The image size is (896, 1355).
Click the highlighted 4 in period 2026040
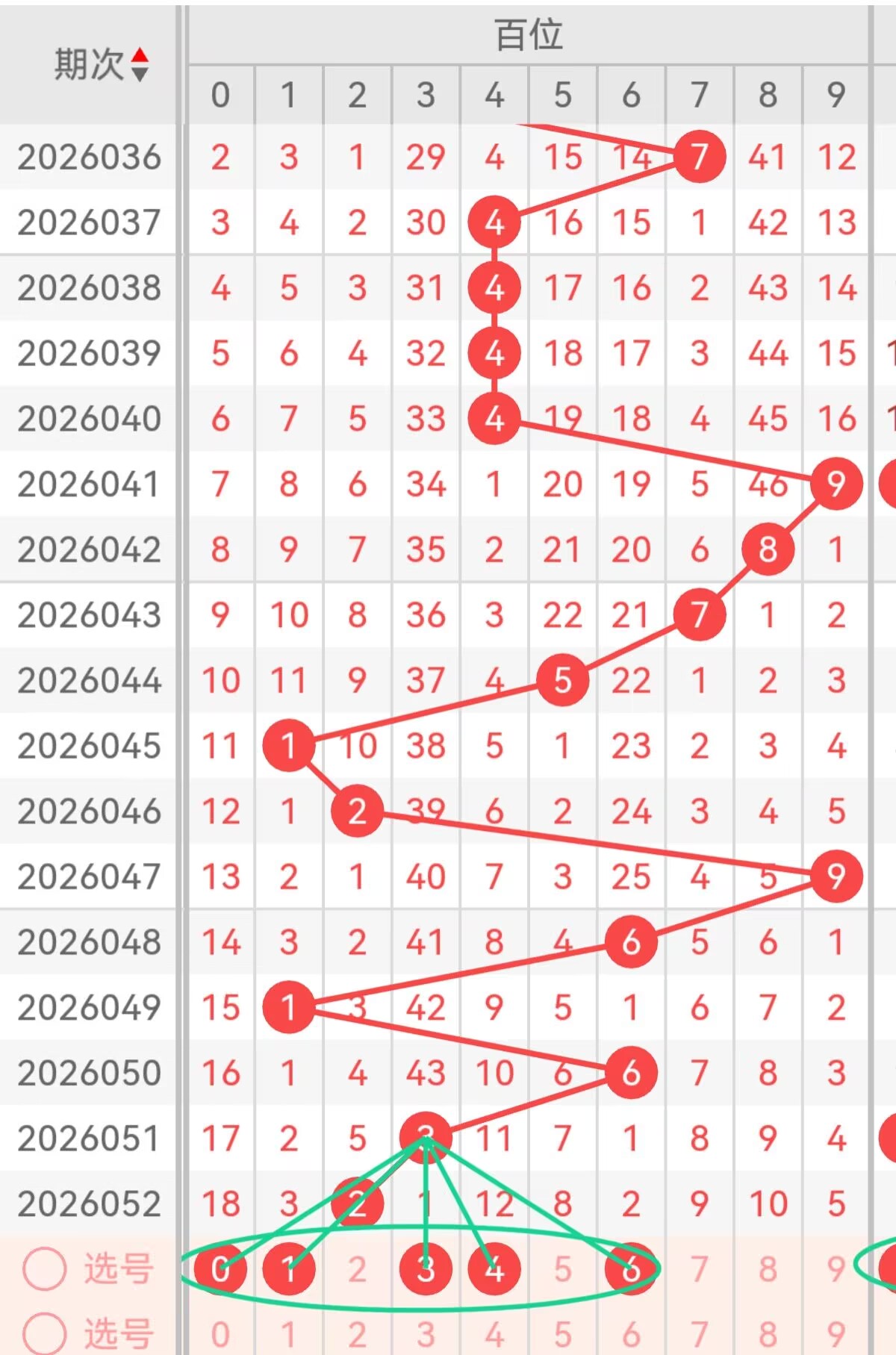pyautogui.click(x=494, y=419)
